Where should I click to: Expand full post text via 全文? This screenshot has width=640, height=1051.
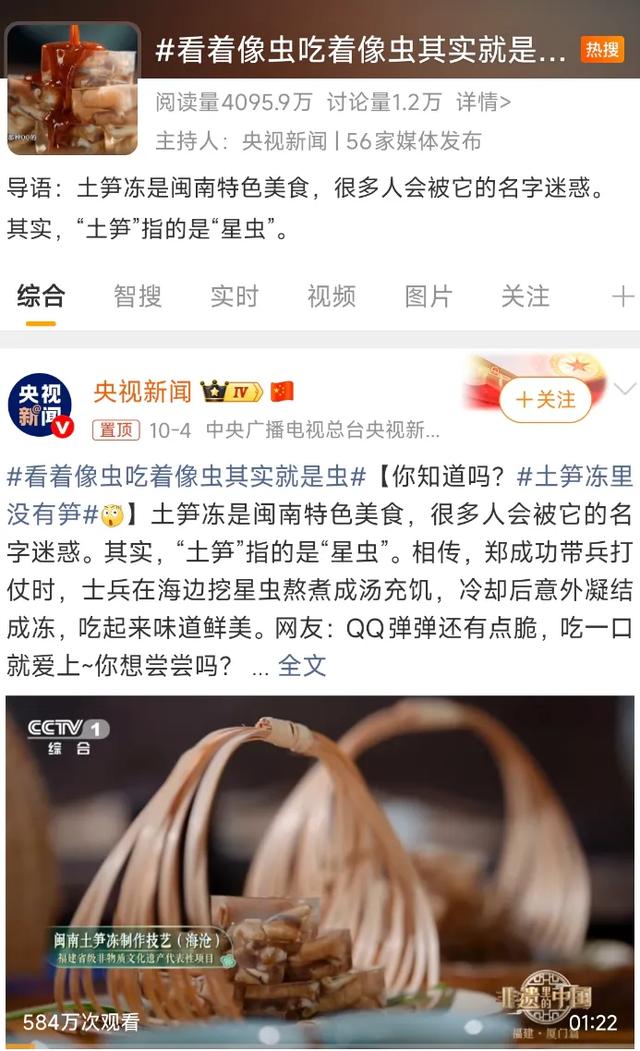coord(302,665)
